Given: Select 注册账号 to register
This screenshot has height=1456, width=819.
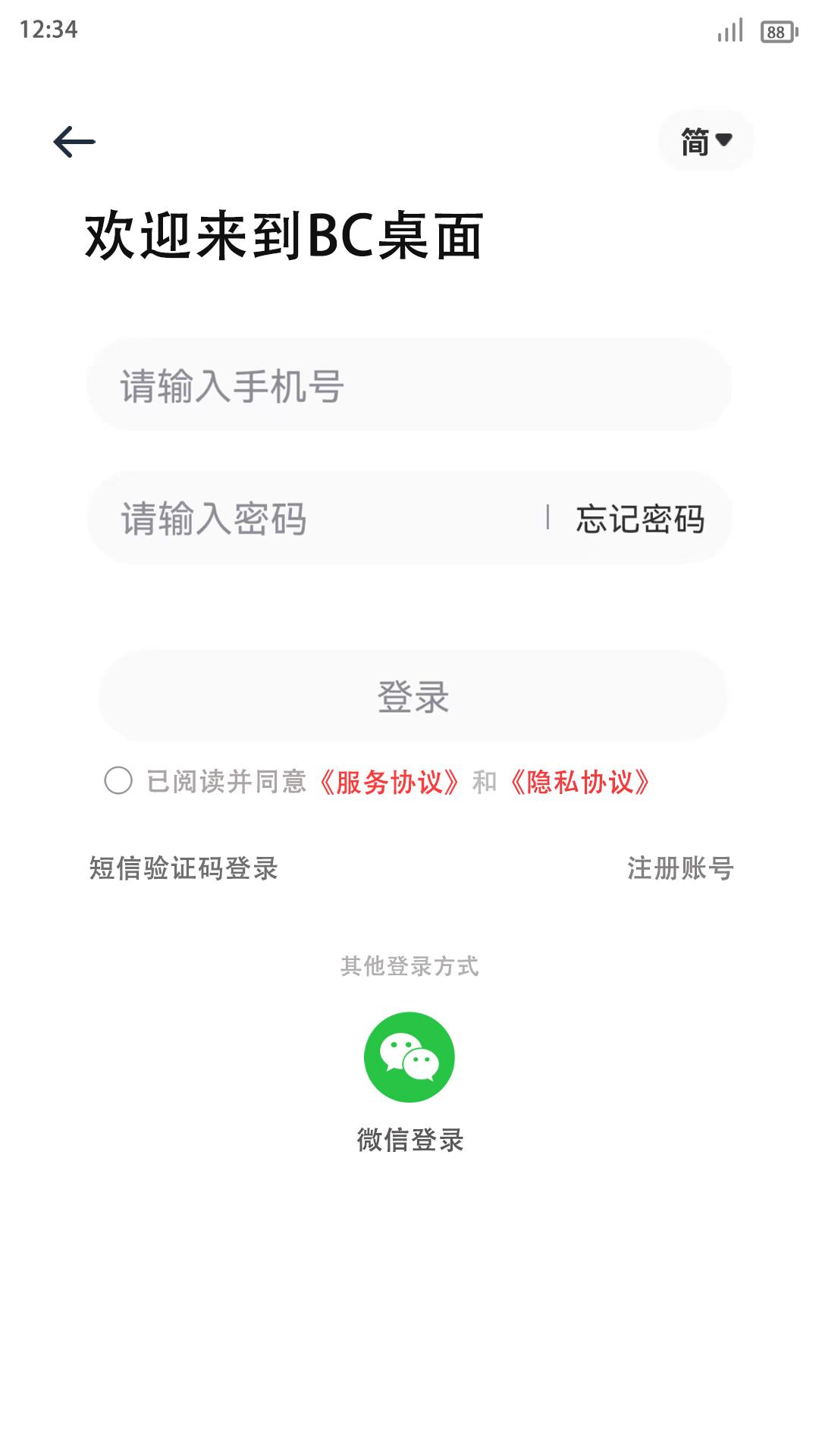Looking at the screenshot, I should click(680, 871).
